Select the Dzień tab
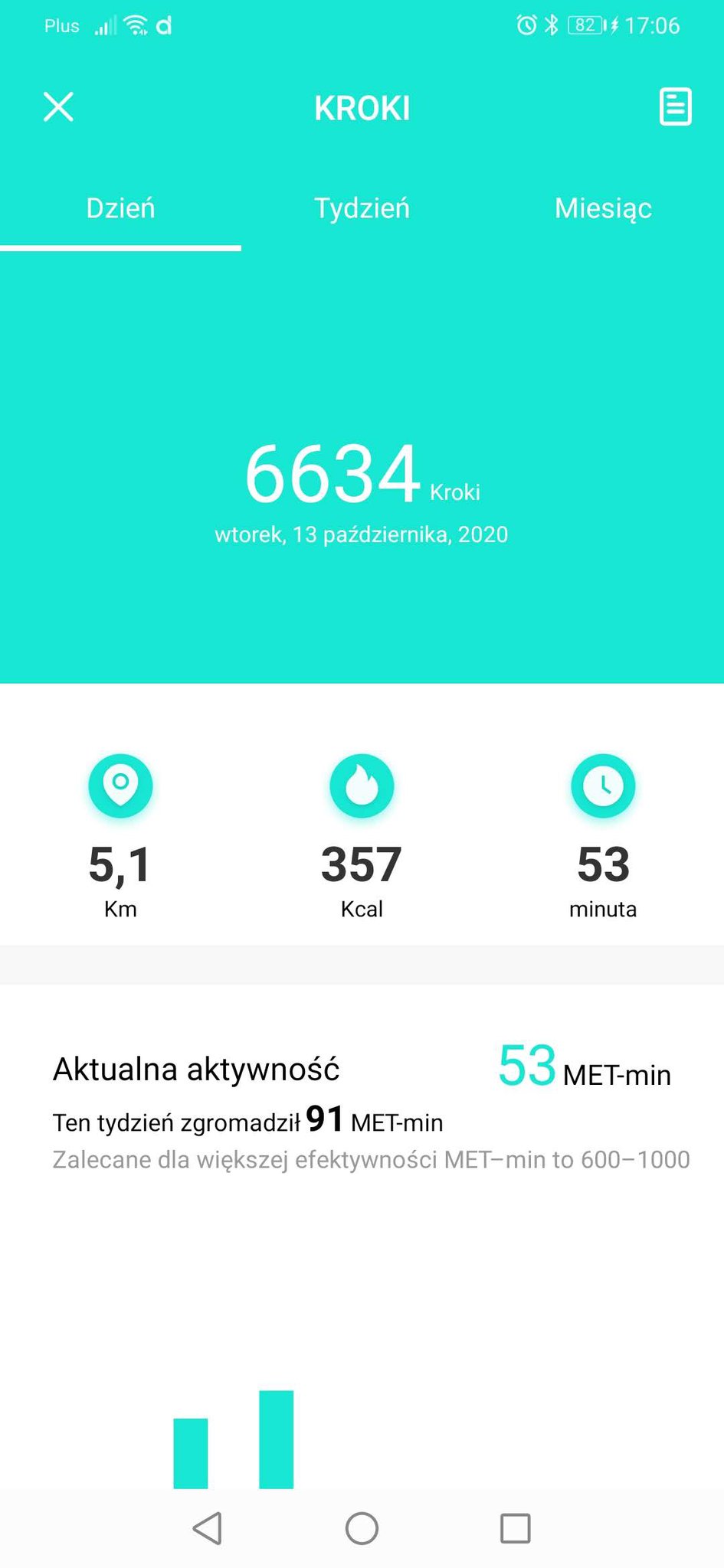 (x=120, y=208)
